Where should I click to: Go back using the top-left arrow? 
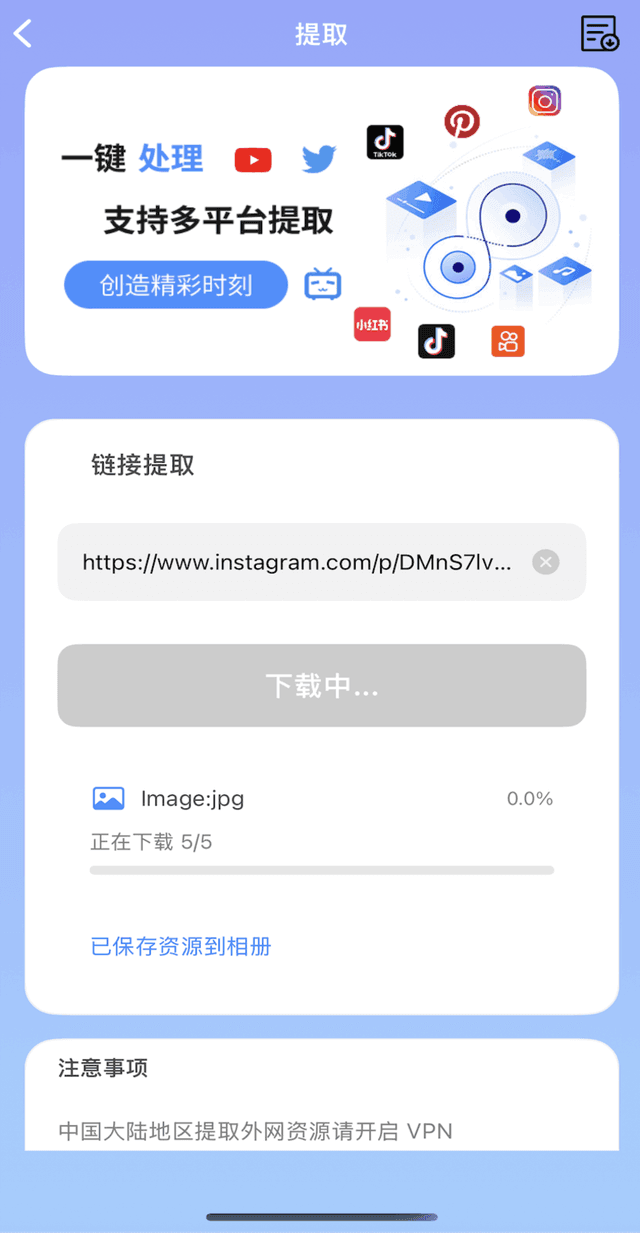pyautogui.click(x=23, y=33)
